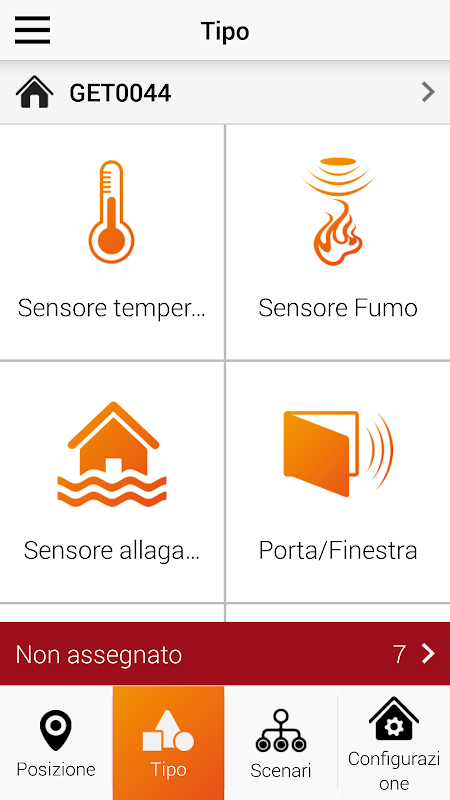Open the hamburger drawer menu
Viewport: 450px width, 800px height.
[32, 30]
